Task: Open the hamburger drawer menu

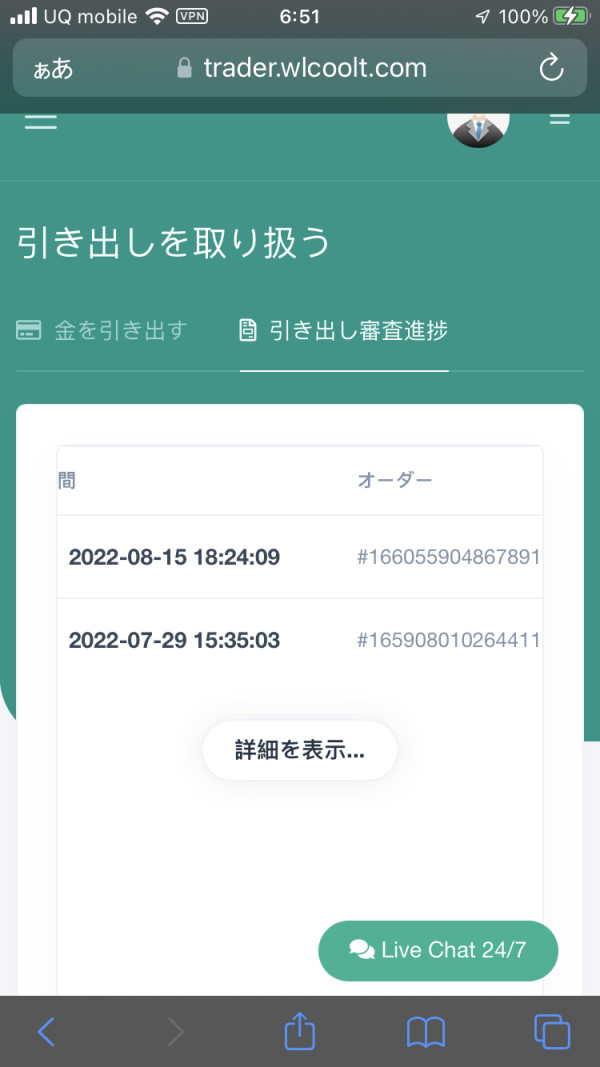Action: (41, 122)
